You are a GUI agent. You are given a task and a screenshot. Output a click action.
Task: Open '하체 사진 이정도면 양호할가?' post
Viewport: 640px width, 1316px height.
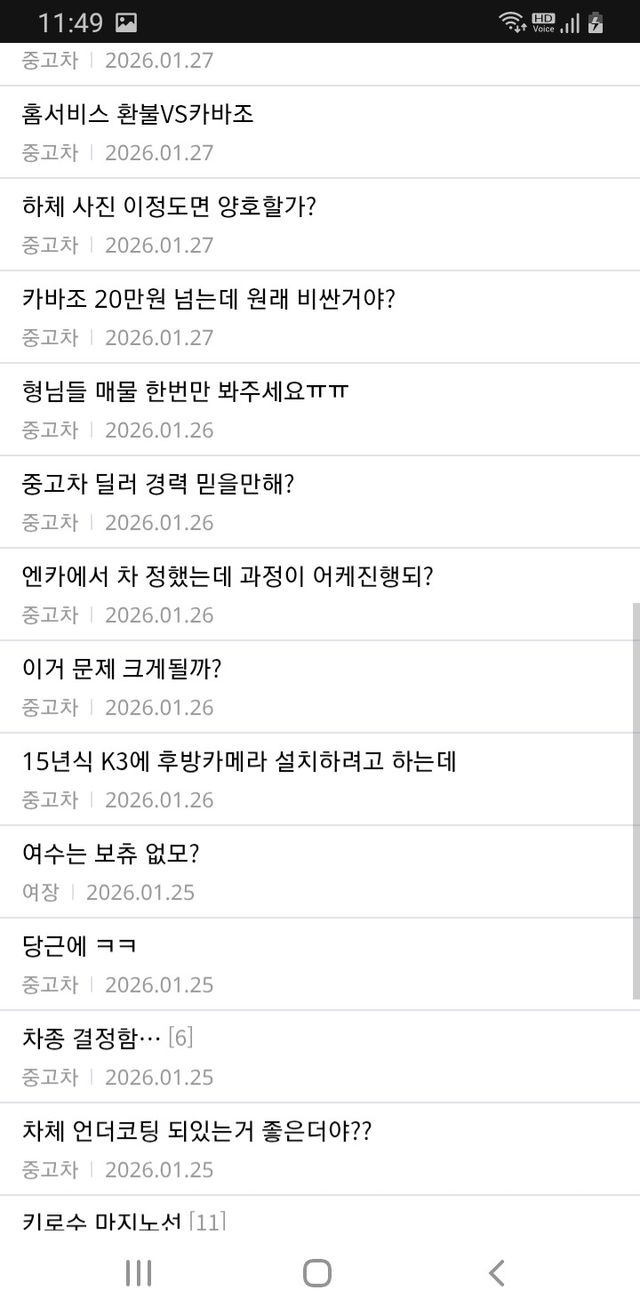click(169, 207)
